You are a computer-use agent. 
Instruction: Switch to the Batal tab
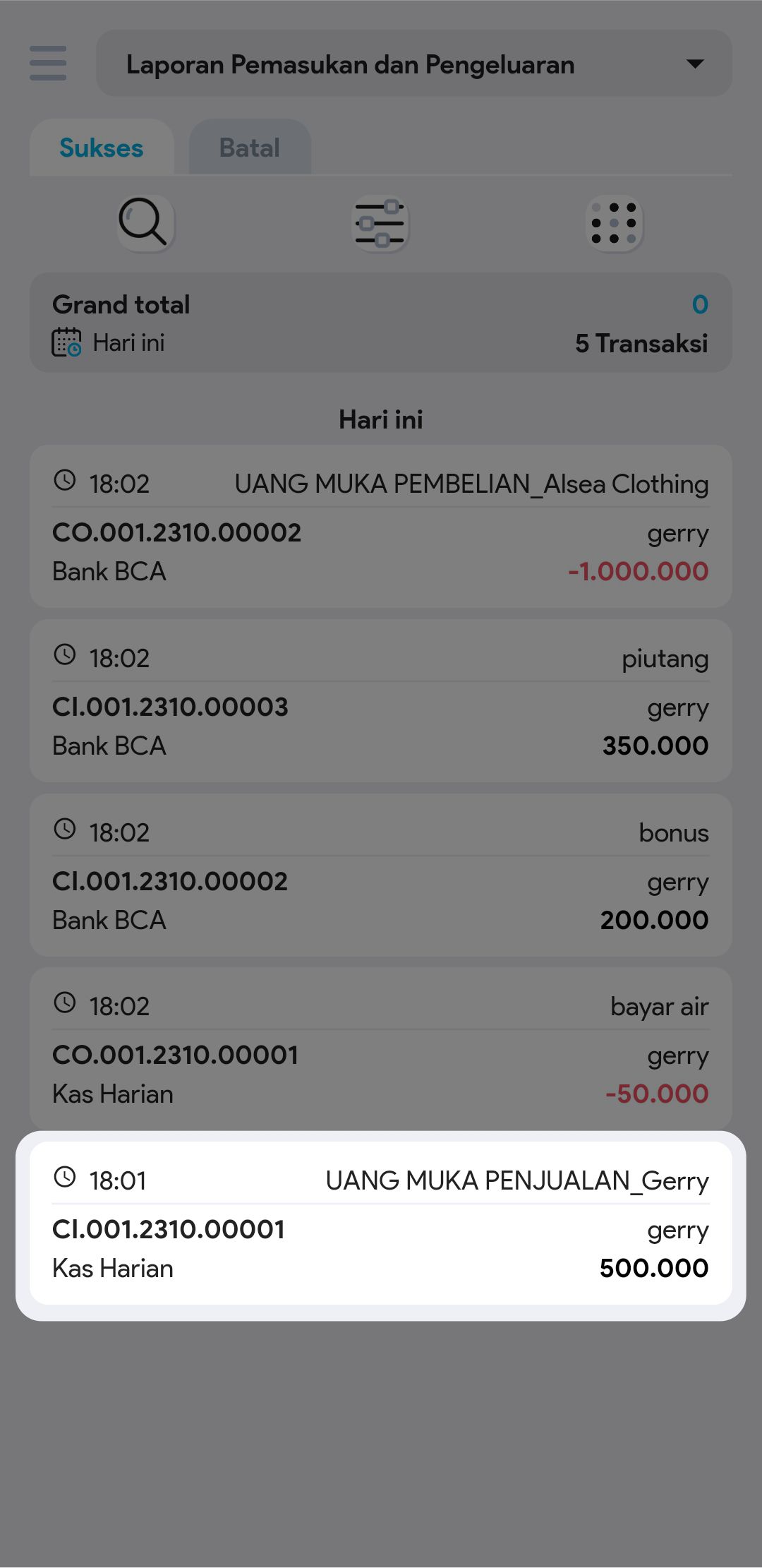(x=250, y=148)
